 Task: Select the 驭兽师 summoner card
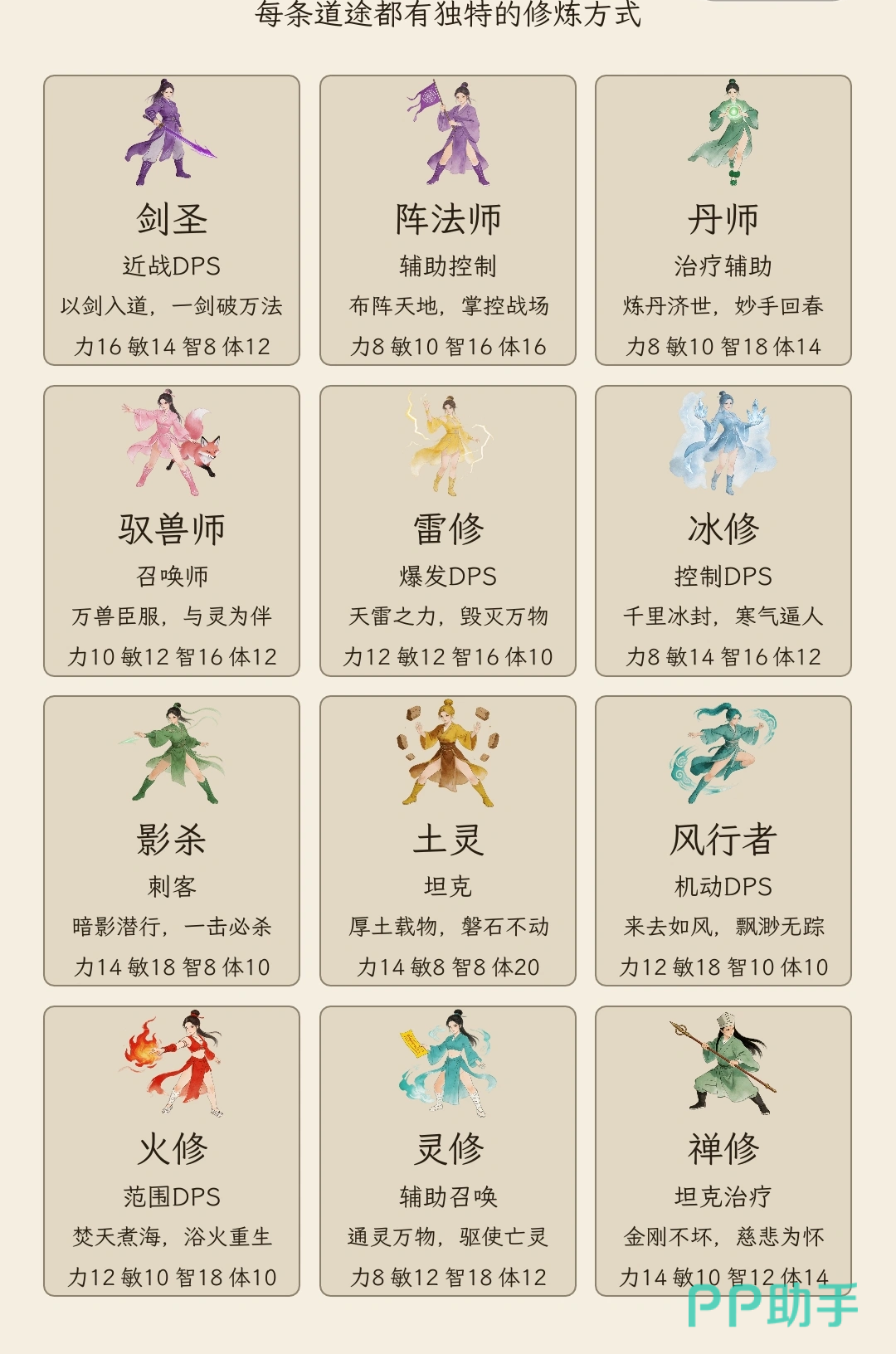click(x=172, y=531)
